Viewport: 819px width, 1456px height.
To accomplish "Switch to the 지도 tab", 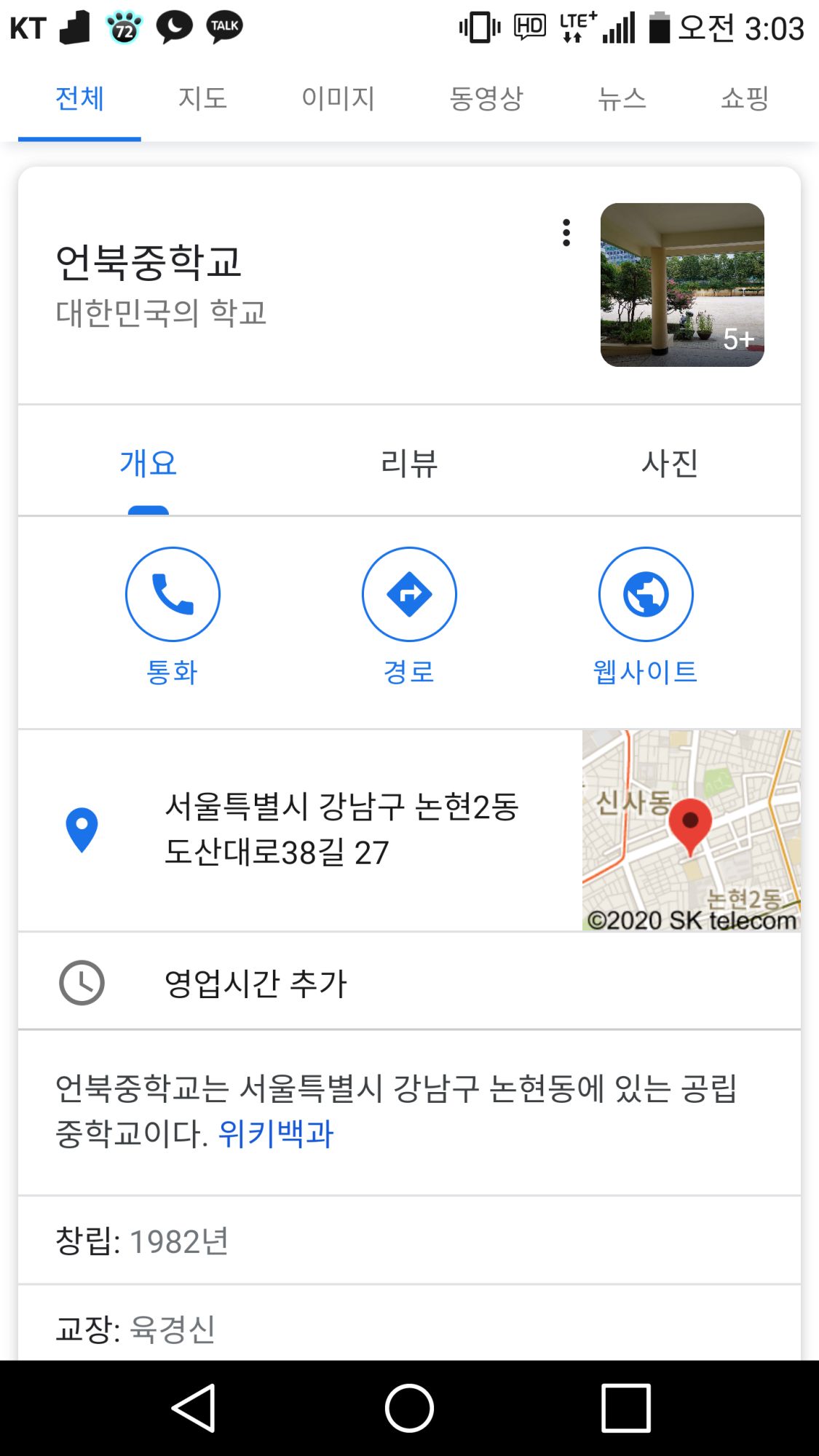I will click(x=202, y=98).
